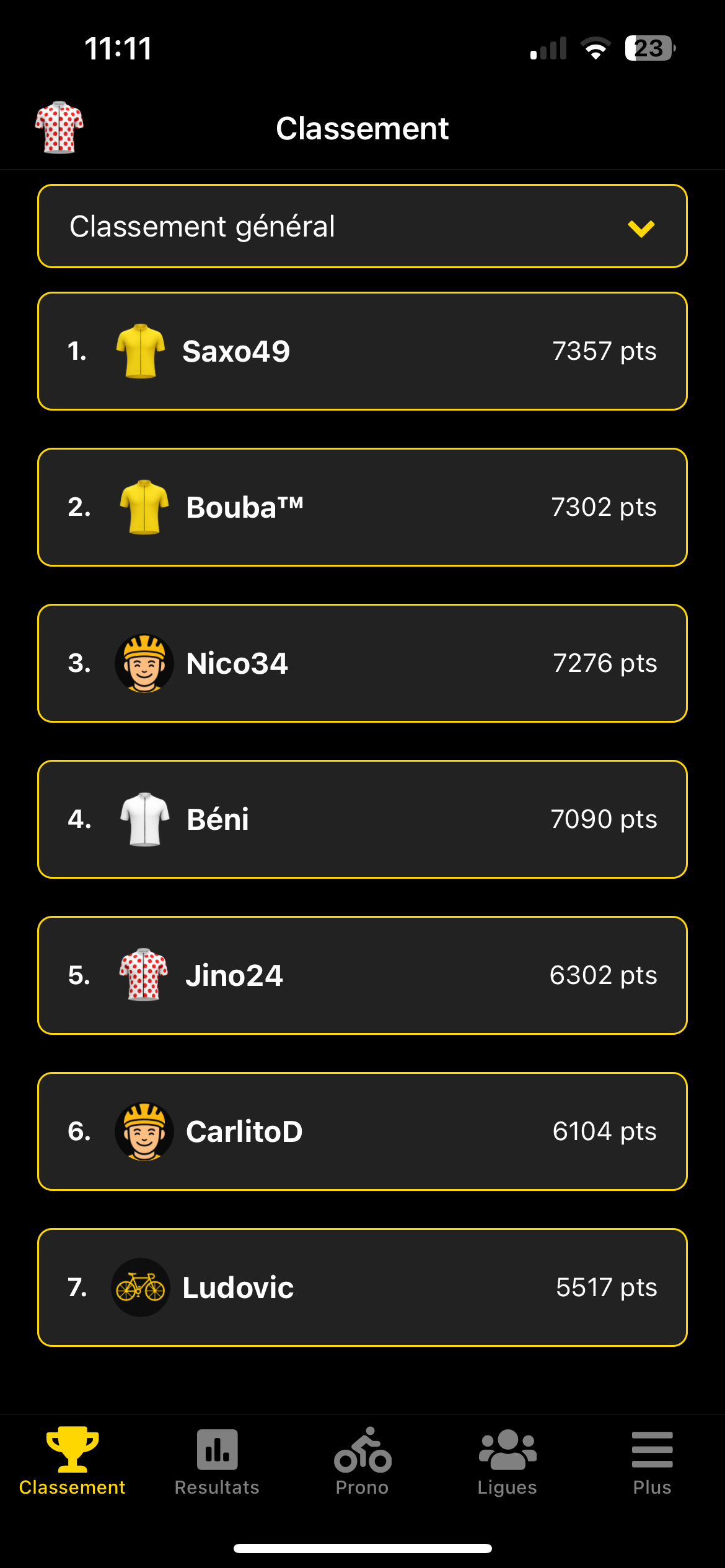The width and height of the screenshot is (725, 1568).
Task: Open the Ligues tab
Action: tap(507, 1461)
